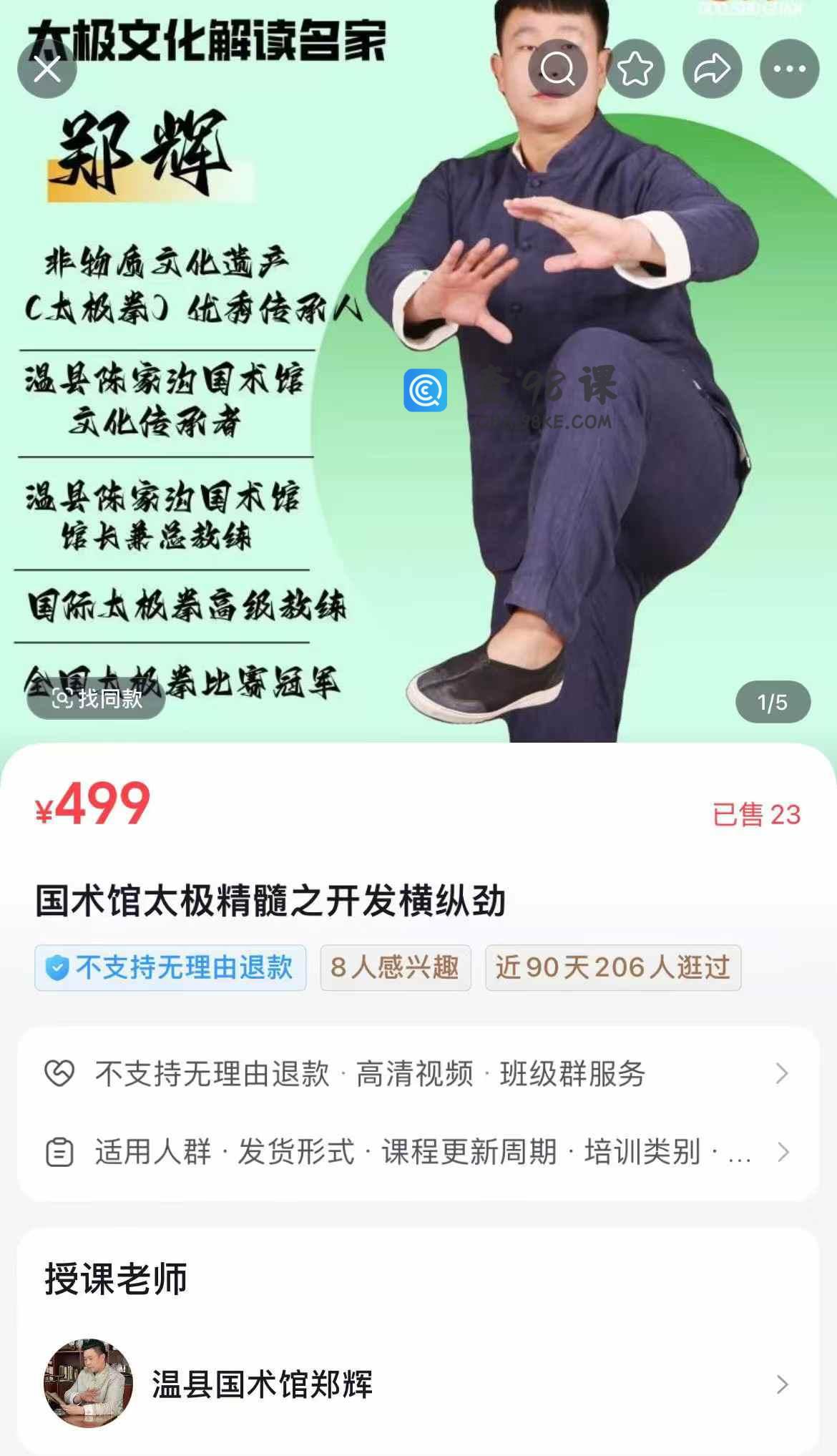
Task: Close the product detail page
Action: (x=47, y=69)
